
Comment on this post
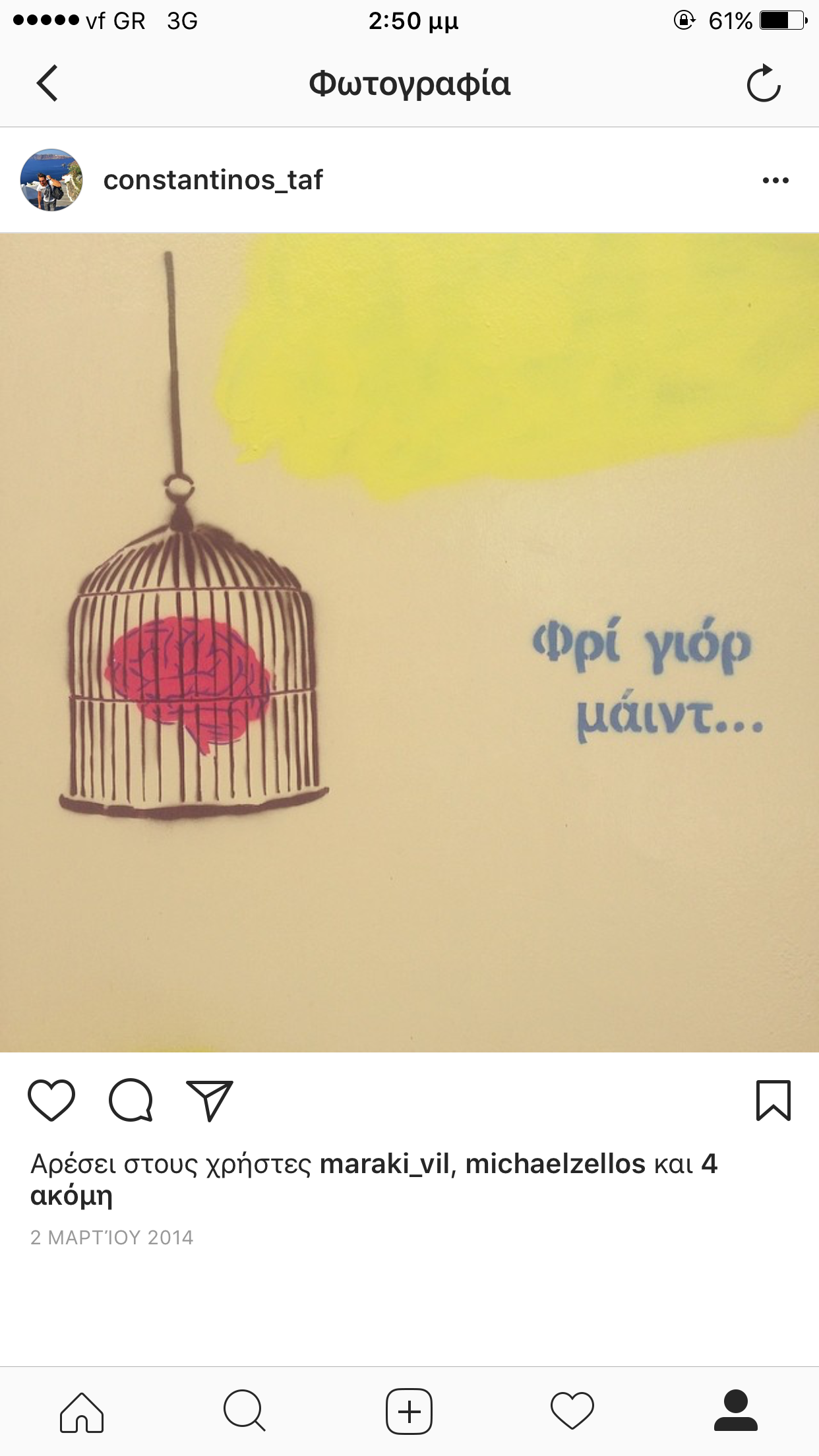(131, 1100)
